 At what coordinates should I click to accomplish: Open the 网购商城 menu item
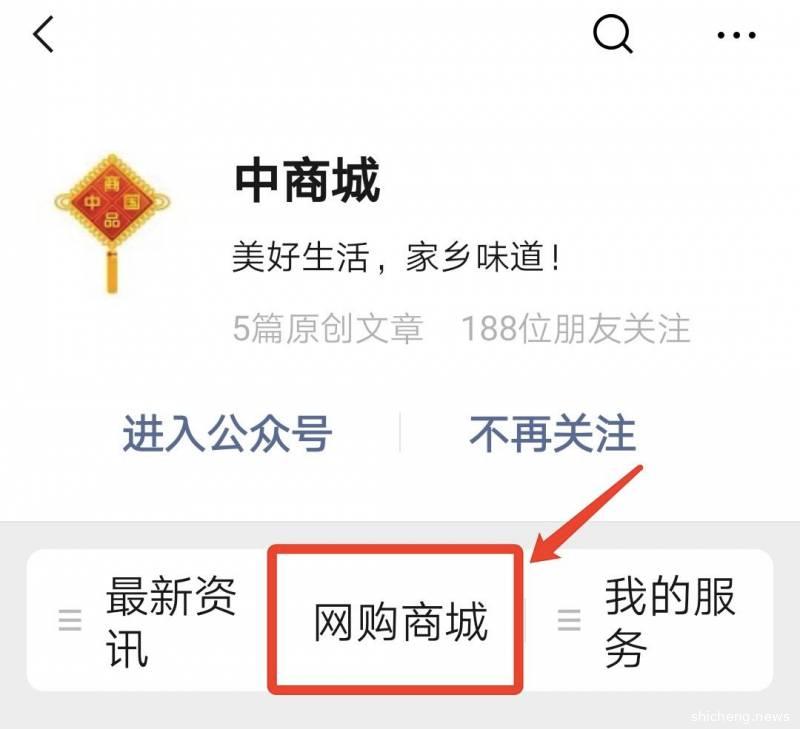click(400, 622)
